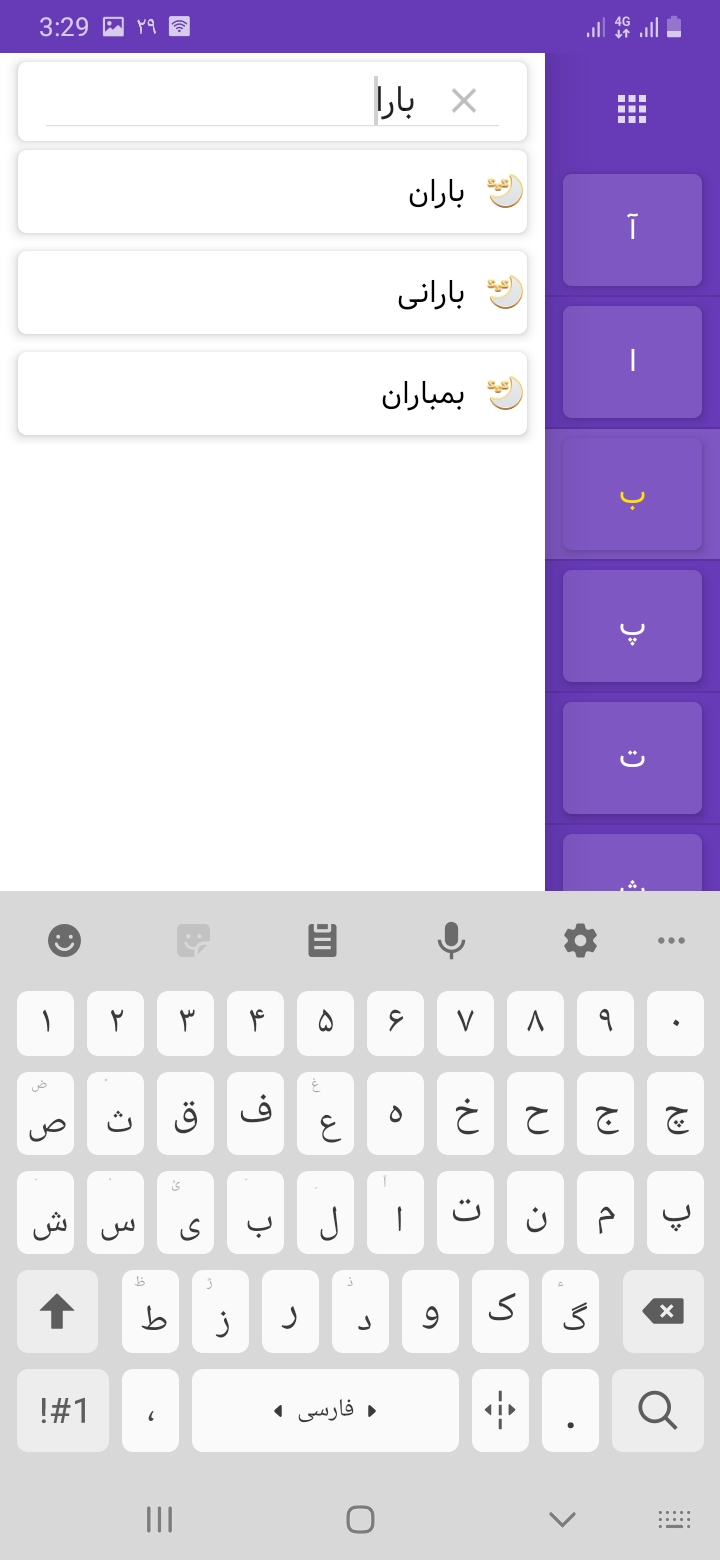Viewport: 720px width, 1560px height.
Task: Select letter ب in the alphabet index
Action: pos(632,494)
